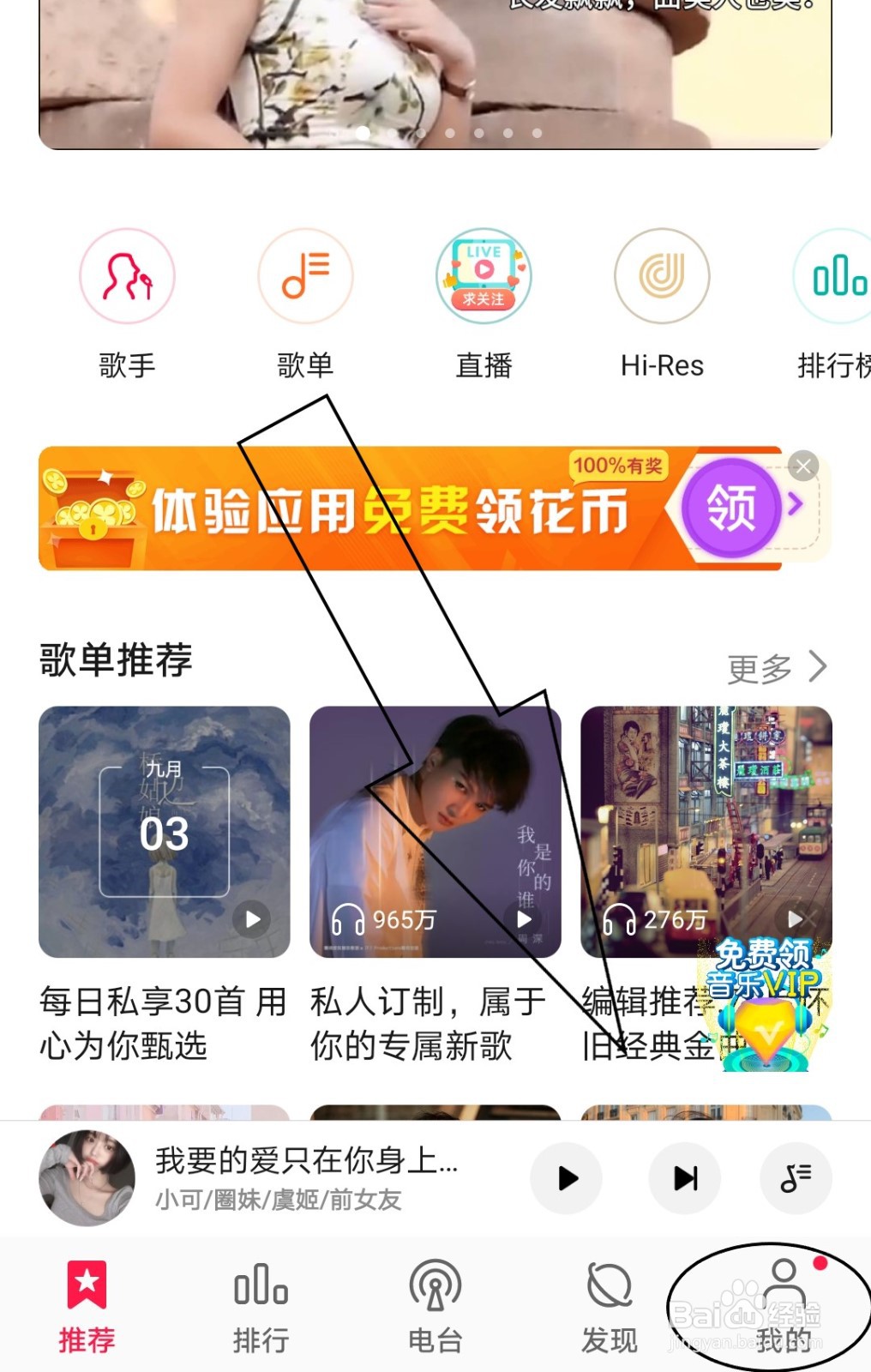871x1372 pixels.
Task: Select the second carousel page indicator dot
Action: pyautogui.click(x=393, y=134)
